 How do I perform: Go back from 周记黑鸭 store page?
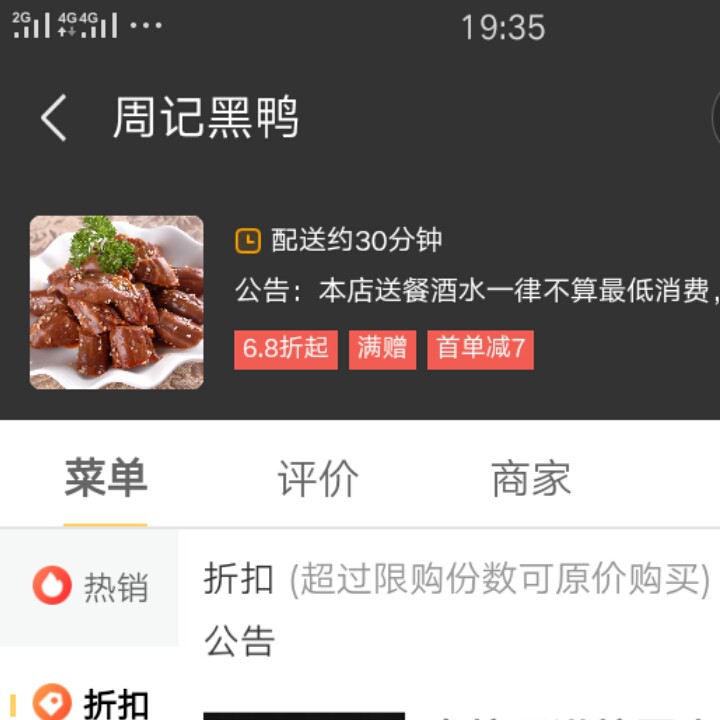pos(54,118)
